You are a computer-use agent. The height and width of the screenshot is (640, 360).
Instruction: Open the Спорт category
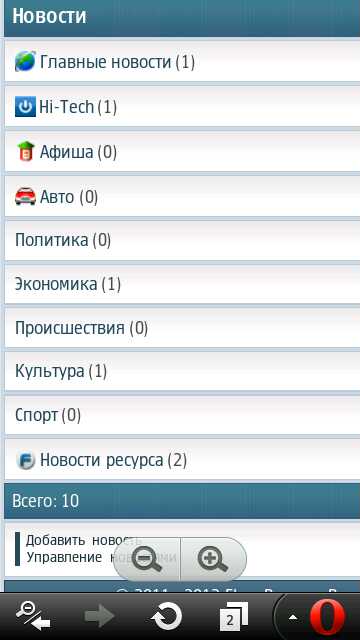point(182,415)
